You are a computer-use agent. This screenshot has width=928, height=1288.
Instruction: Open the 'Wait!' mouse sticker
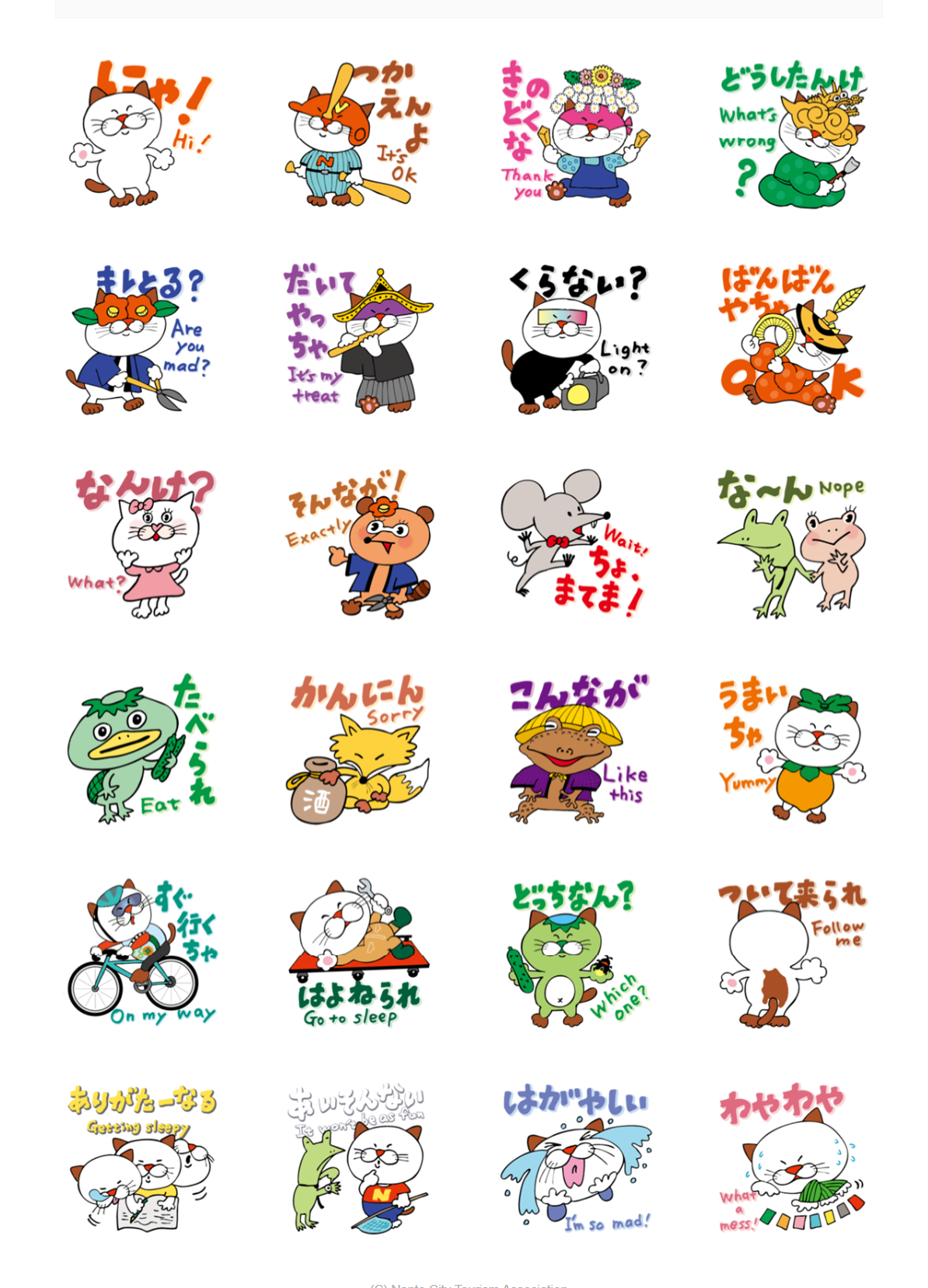point(575,544)
